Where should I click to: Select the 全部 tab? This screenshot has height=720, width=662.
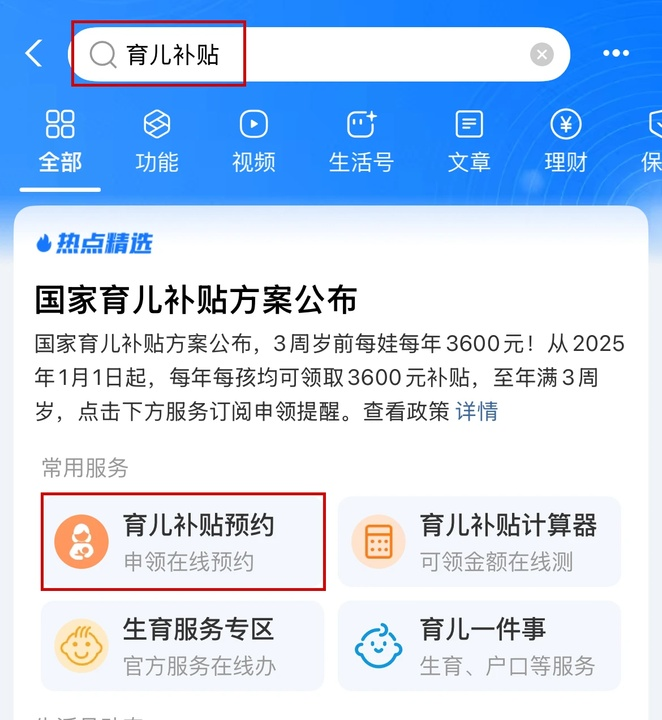point(60,141)
